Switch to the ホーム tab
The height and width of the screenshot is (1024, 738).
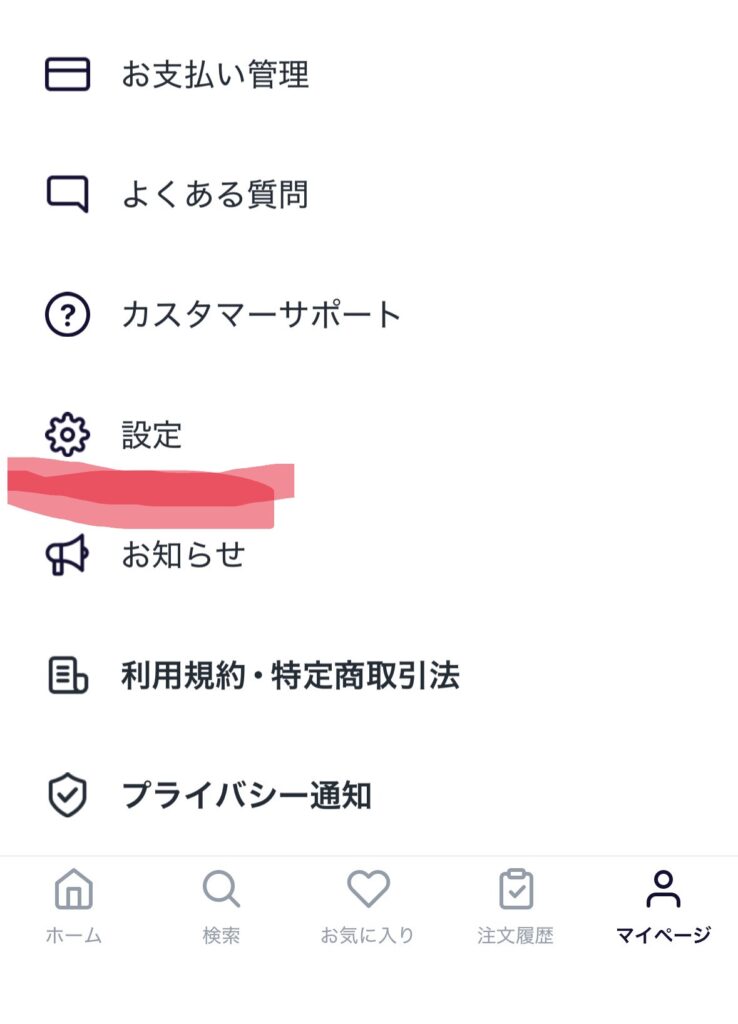(x=74, y=906)
